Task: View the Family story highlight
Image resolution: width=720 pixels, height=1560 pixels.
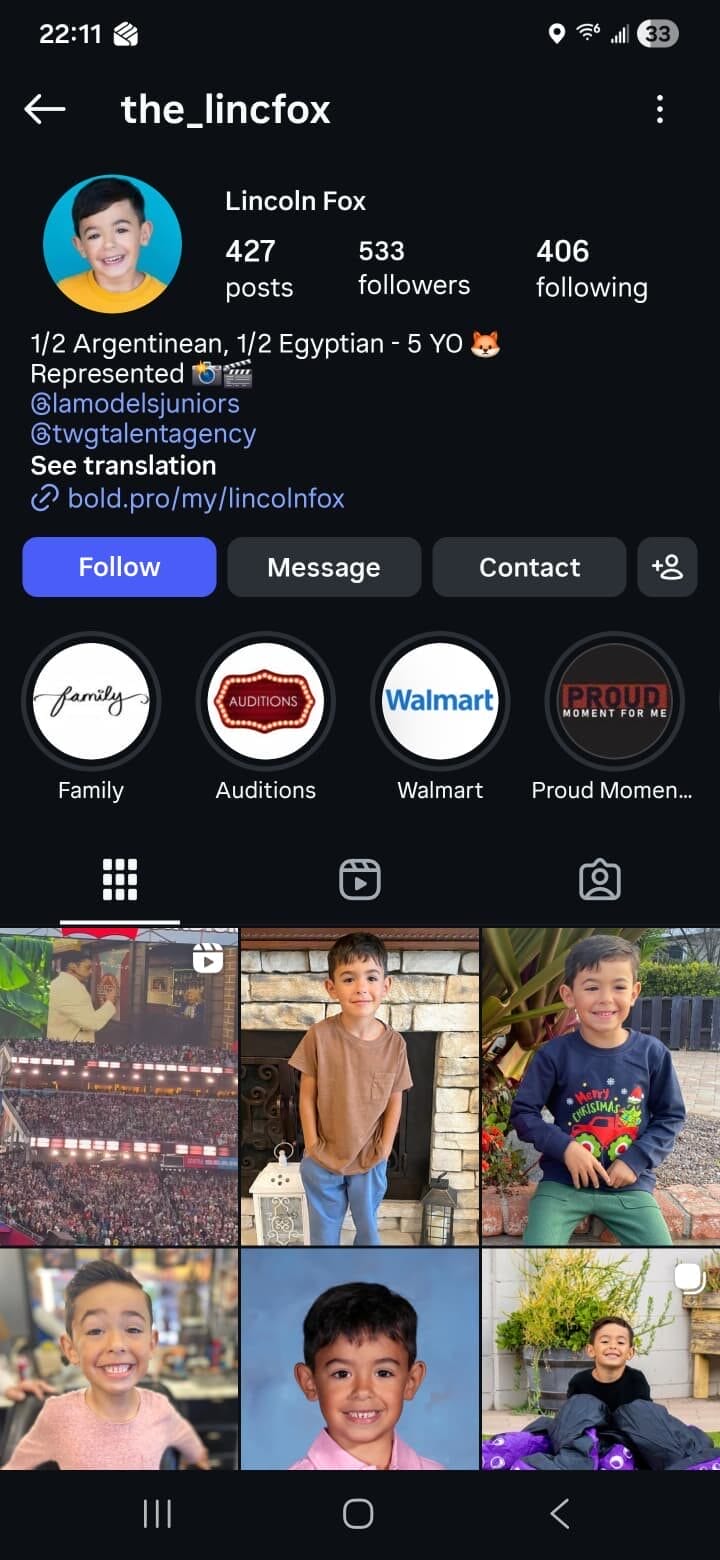Action: coord(91,701)
